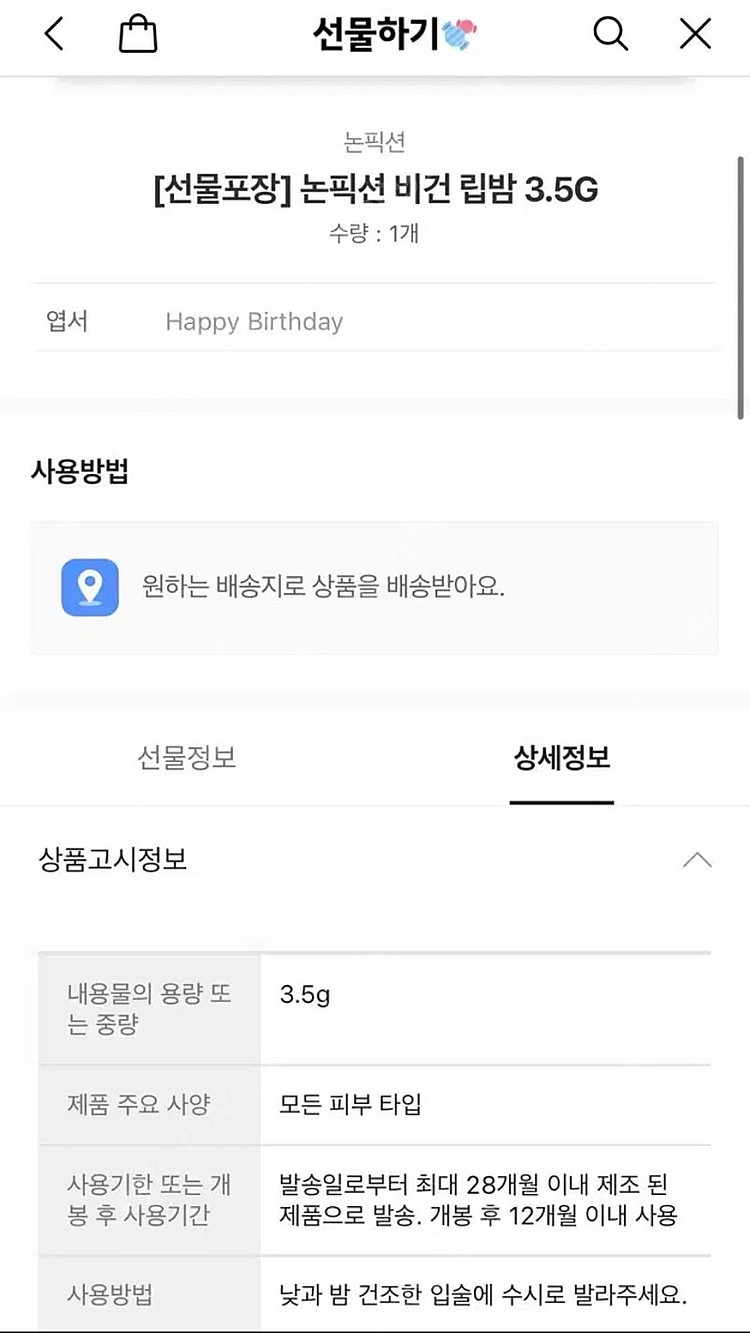Edit the Happy Birthday postcard message field
Viewport: 750px width, 1333px height.
253,321
